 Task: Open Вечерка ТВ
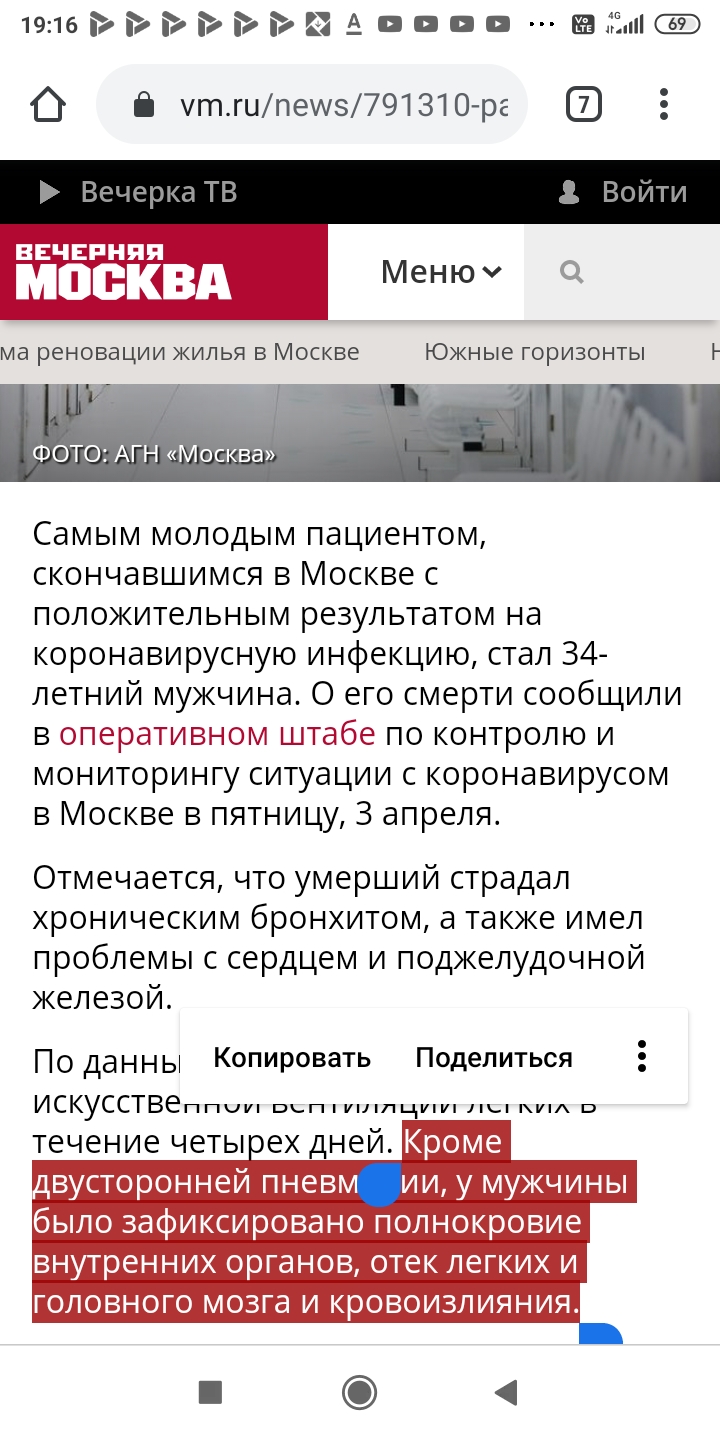point(137,192)
